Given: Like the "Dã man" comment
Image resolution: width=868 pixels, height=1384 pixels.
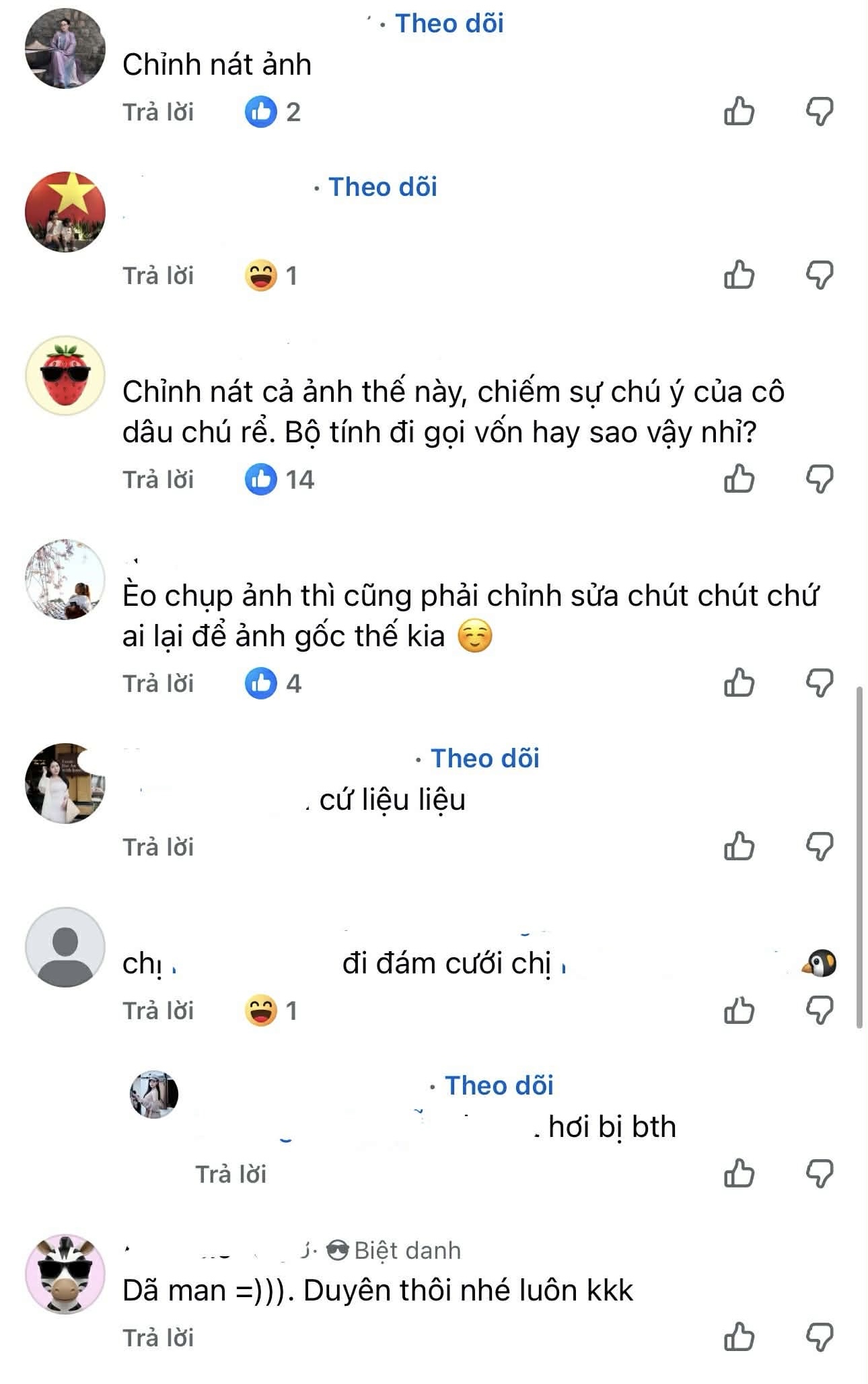Looking at the screenshot, I should pyautogui.click(x=739, y=1338).
